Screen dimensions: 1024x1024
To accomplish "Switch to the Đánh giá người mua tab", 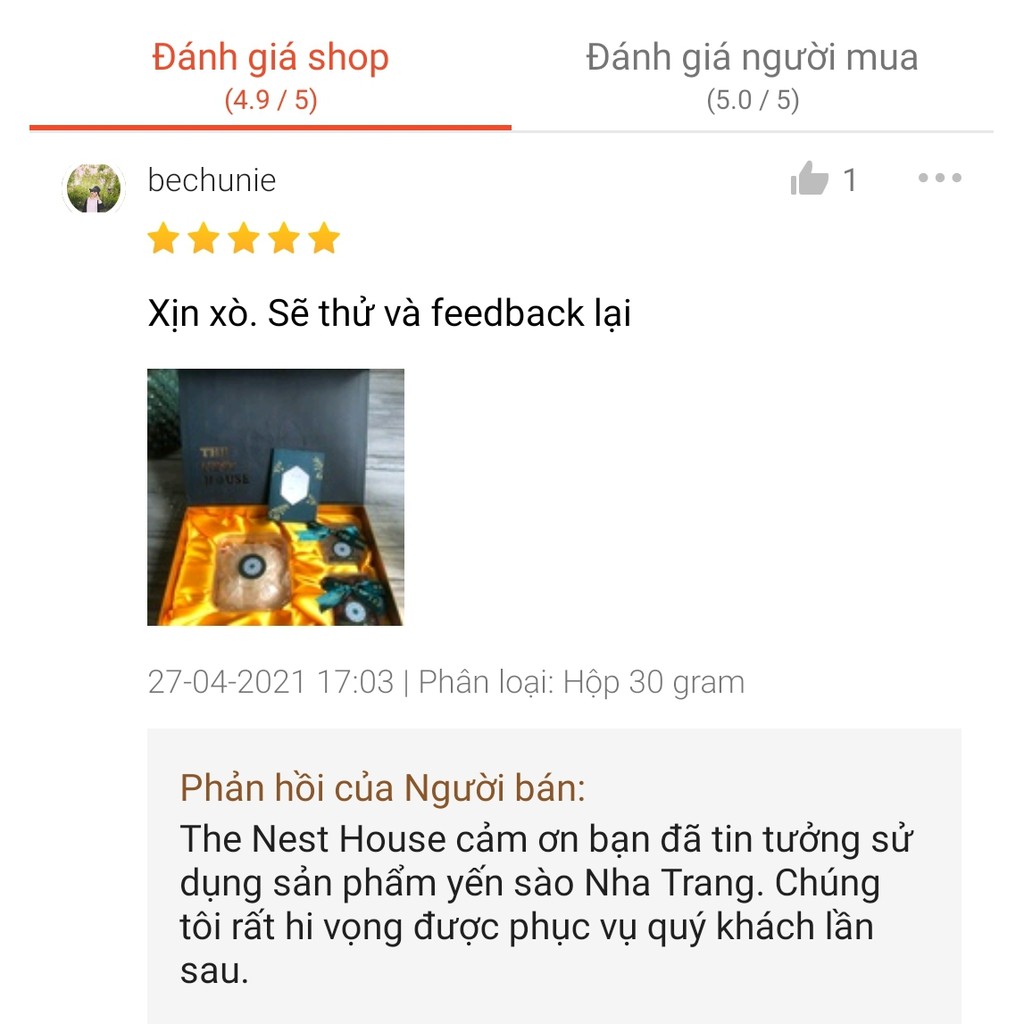I will [752, 74].
